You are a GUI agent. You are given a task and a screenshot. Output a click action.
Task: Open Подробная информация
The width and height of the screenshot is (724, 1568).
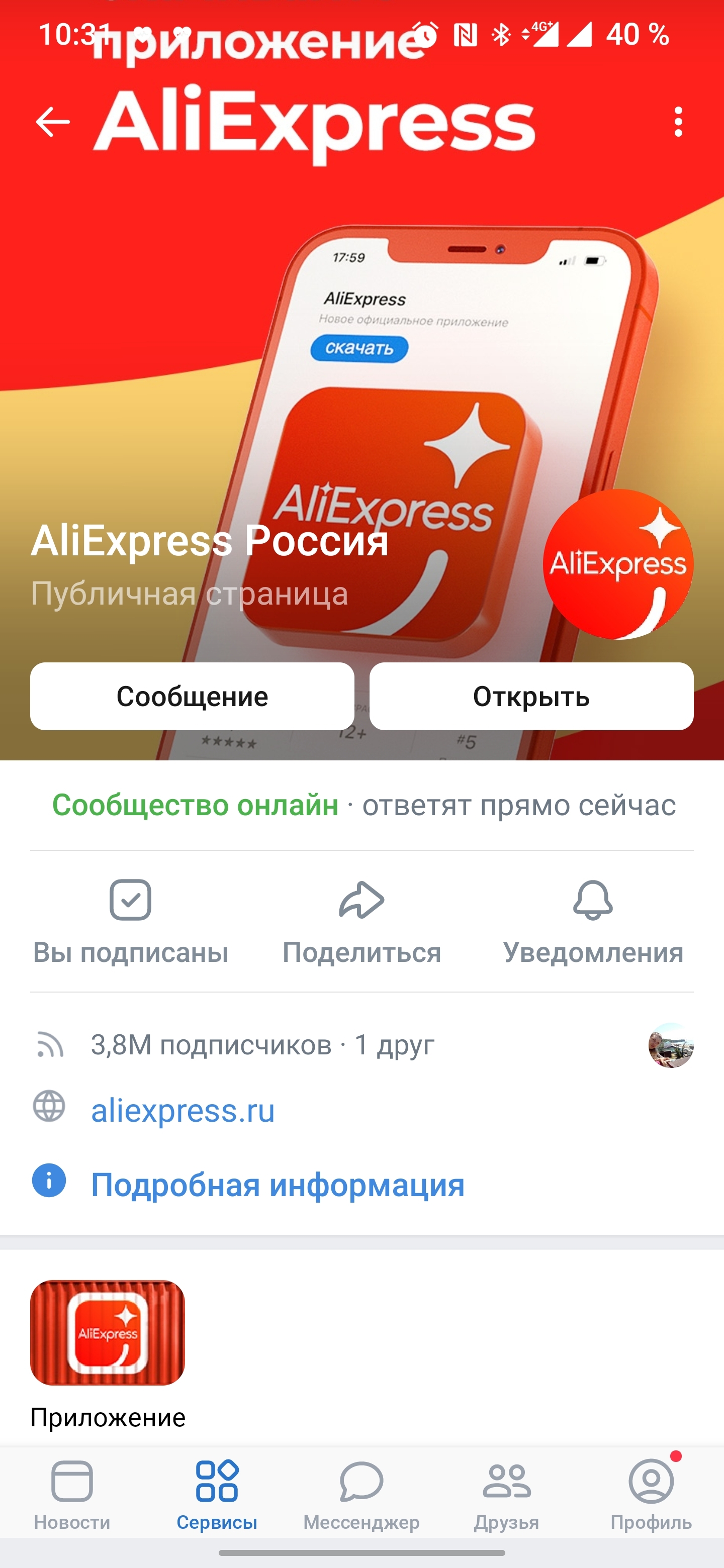click(x=278, y=1185)
